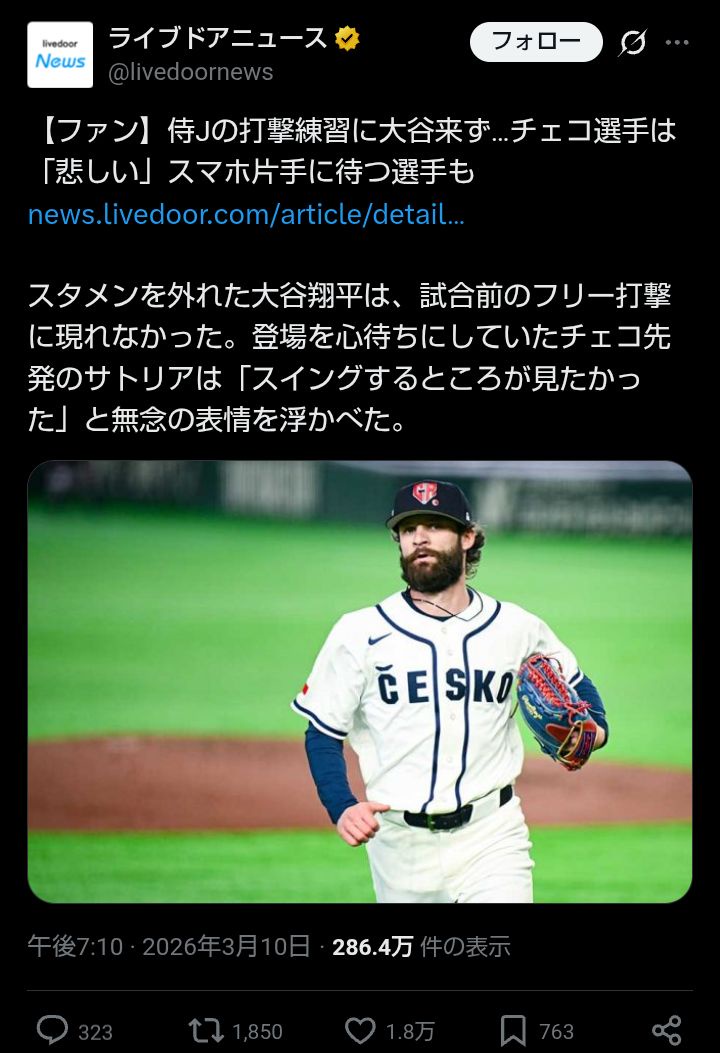Open the livedoor News profile avatar
720x1053 pixels.
(60, 55)
